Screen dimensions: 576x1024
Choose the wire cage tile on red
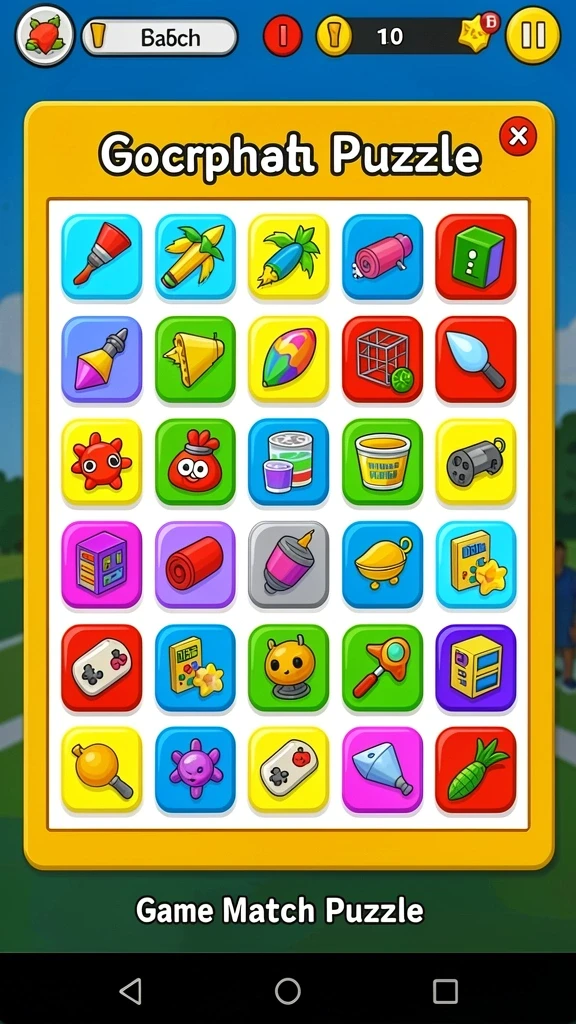tap(382, 359)
